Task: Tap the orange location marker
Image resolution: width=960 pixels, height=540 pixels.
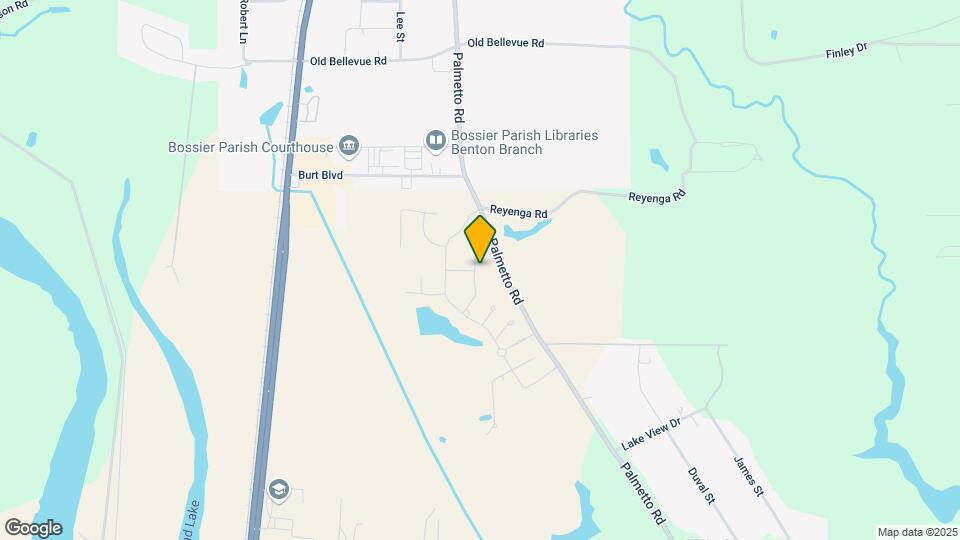Action: coord(480,239)
